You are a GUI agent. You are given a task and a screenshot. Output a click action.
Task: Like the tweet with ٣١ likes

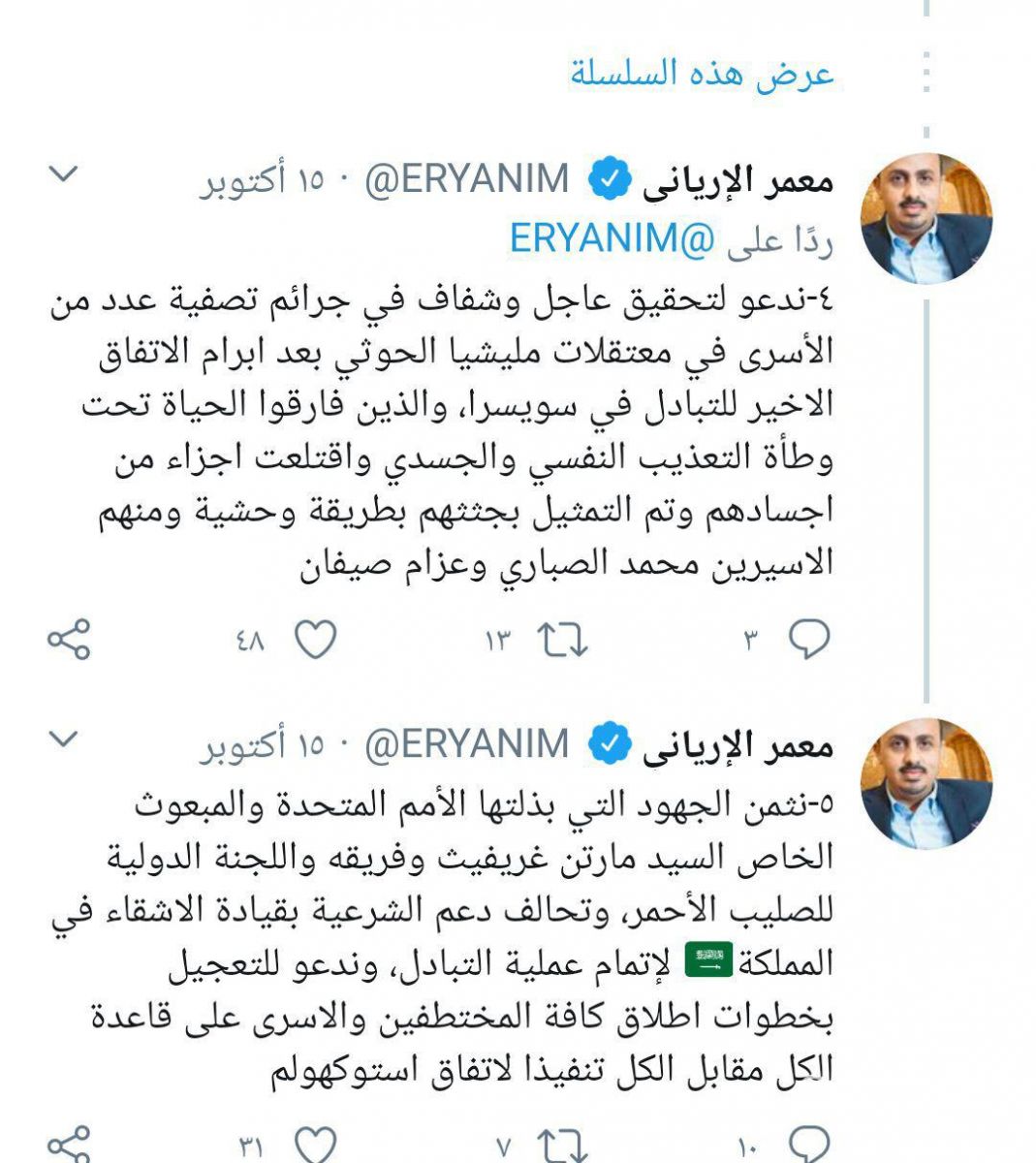(x=315, y=1144)
